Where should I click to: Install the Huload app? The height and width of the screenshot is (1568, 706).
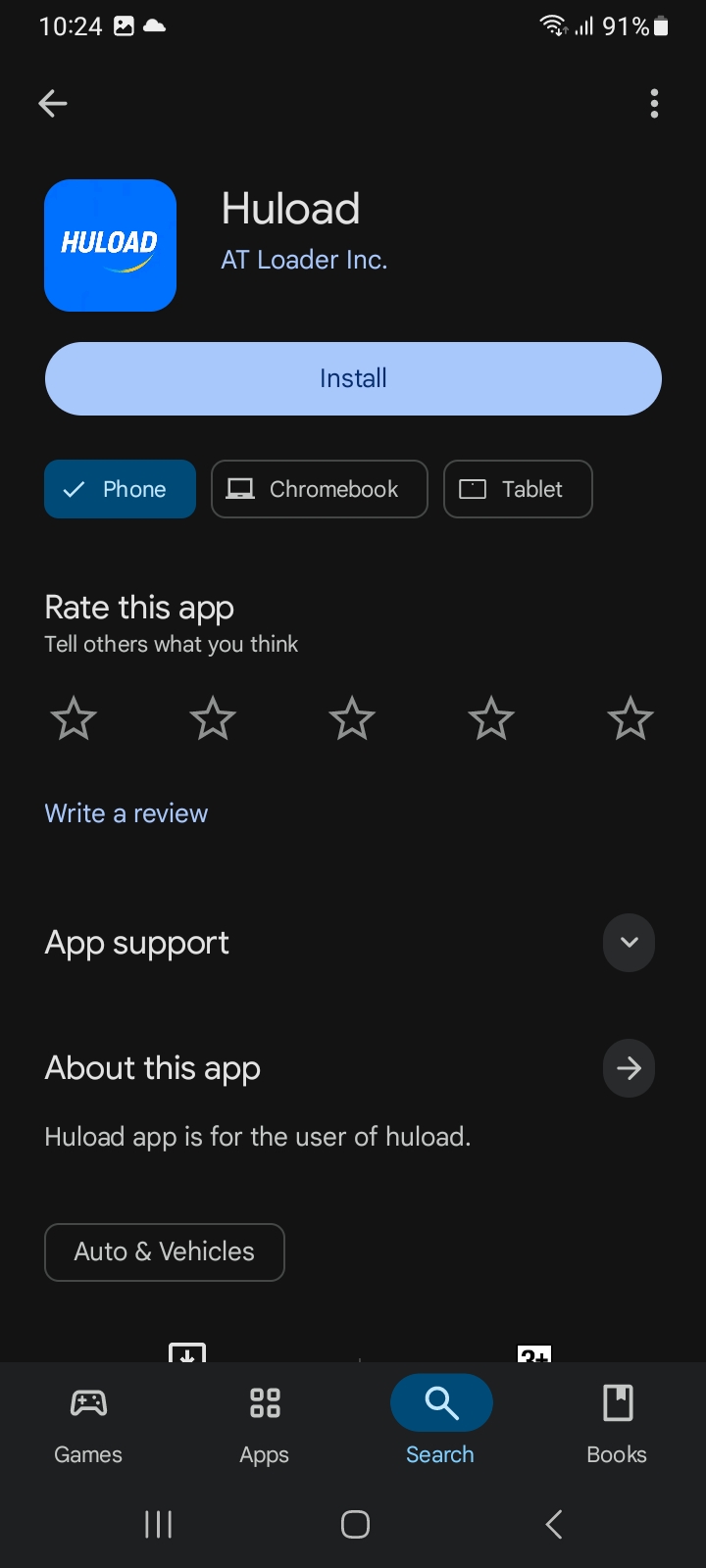353,378
